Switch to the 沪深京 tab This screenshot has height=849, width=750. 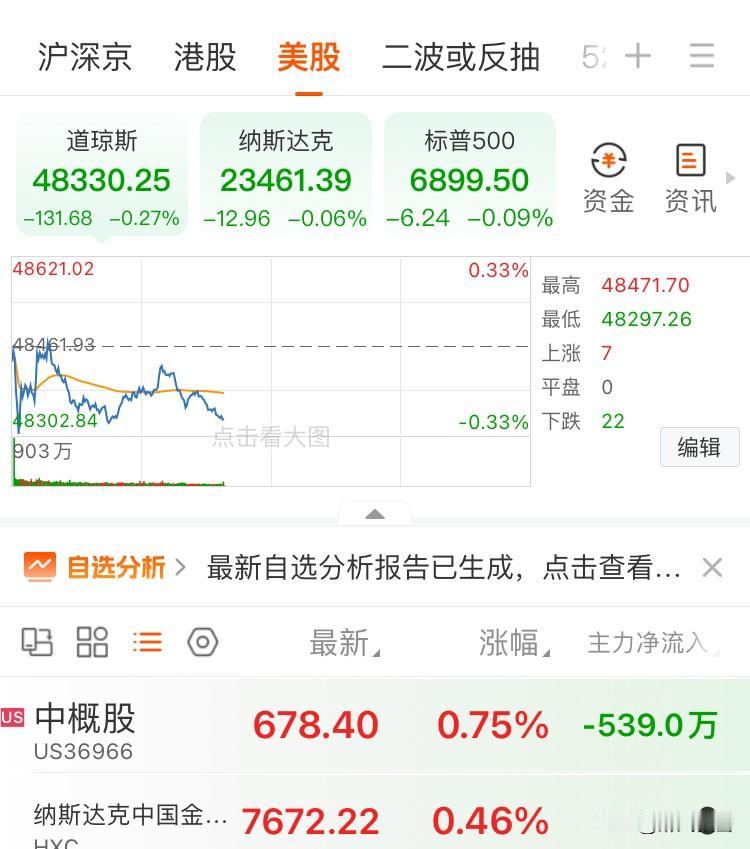pyautogui.click(x=84, y=57)
